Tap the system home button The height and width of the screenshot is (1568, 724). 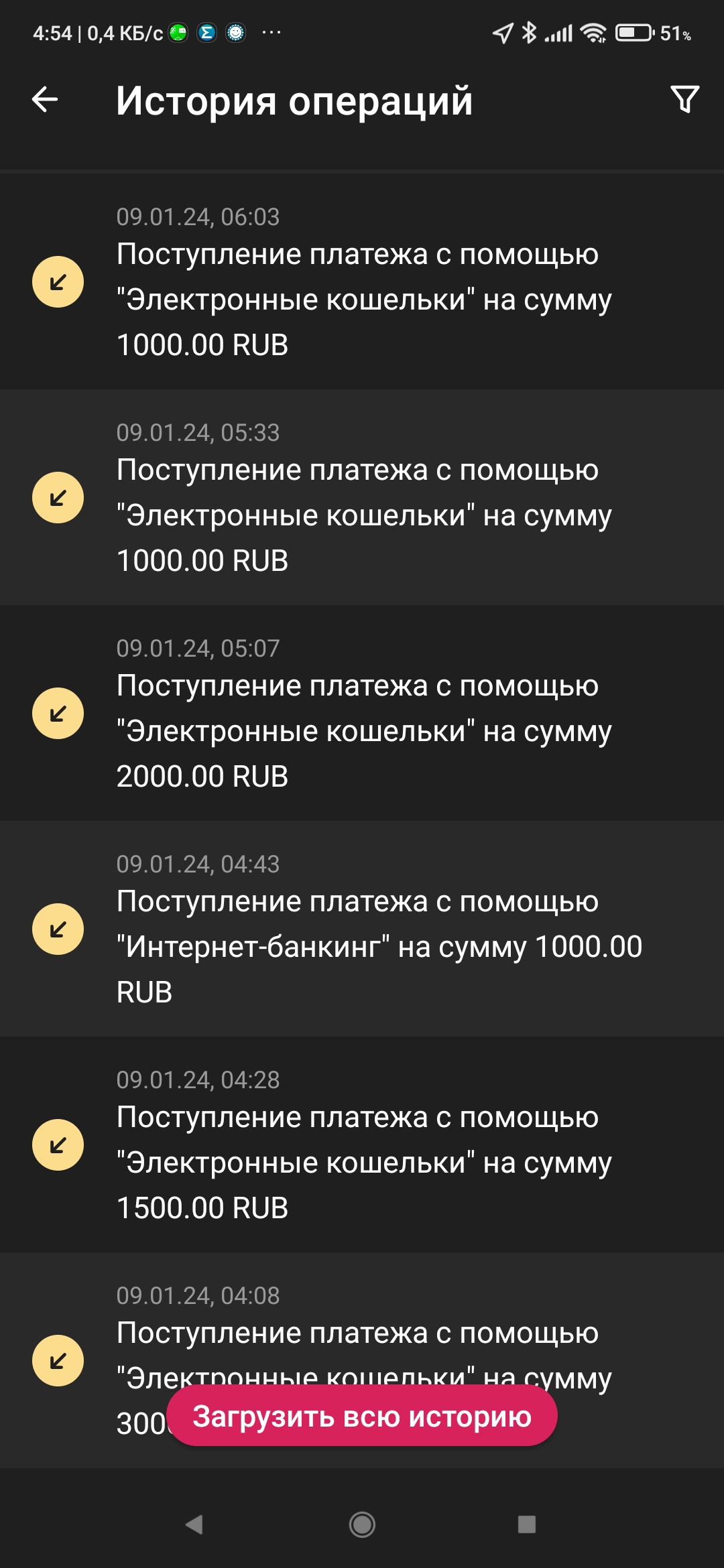[362, 1525]
